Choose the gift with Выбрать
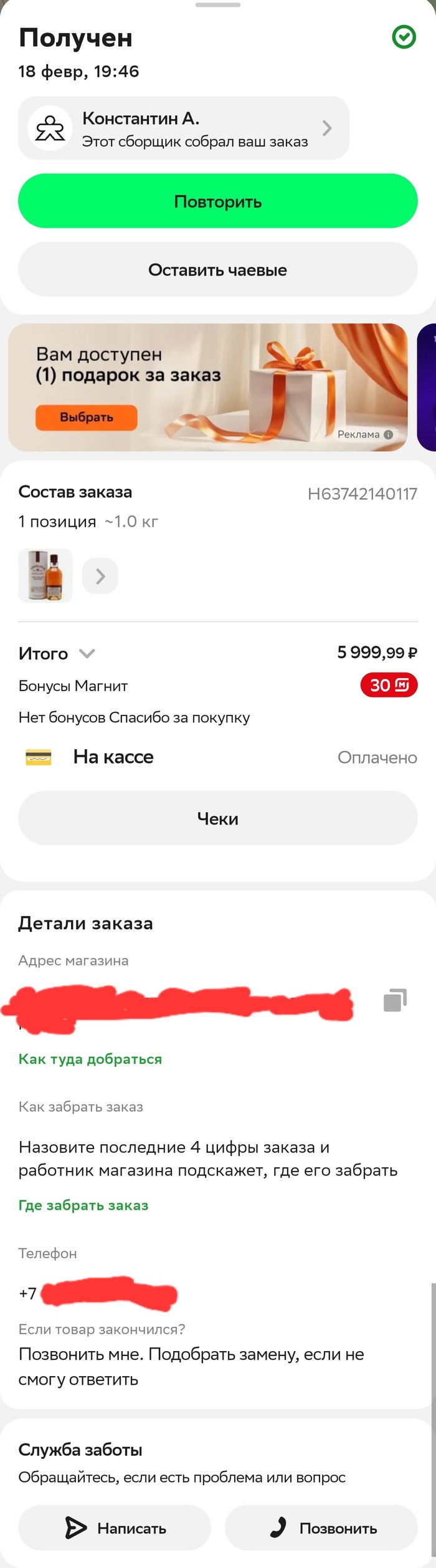Image resolution: width=436 pixels, height=1568 pixels. [x=86, y=418]
